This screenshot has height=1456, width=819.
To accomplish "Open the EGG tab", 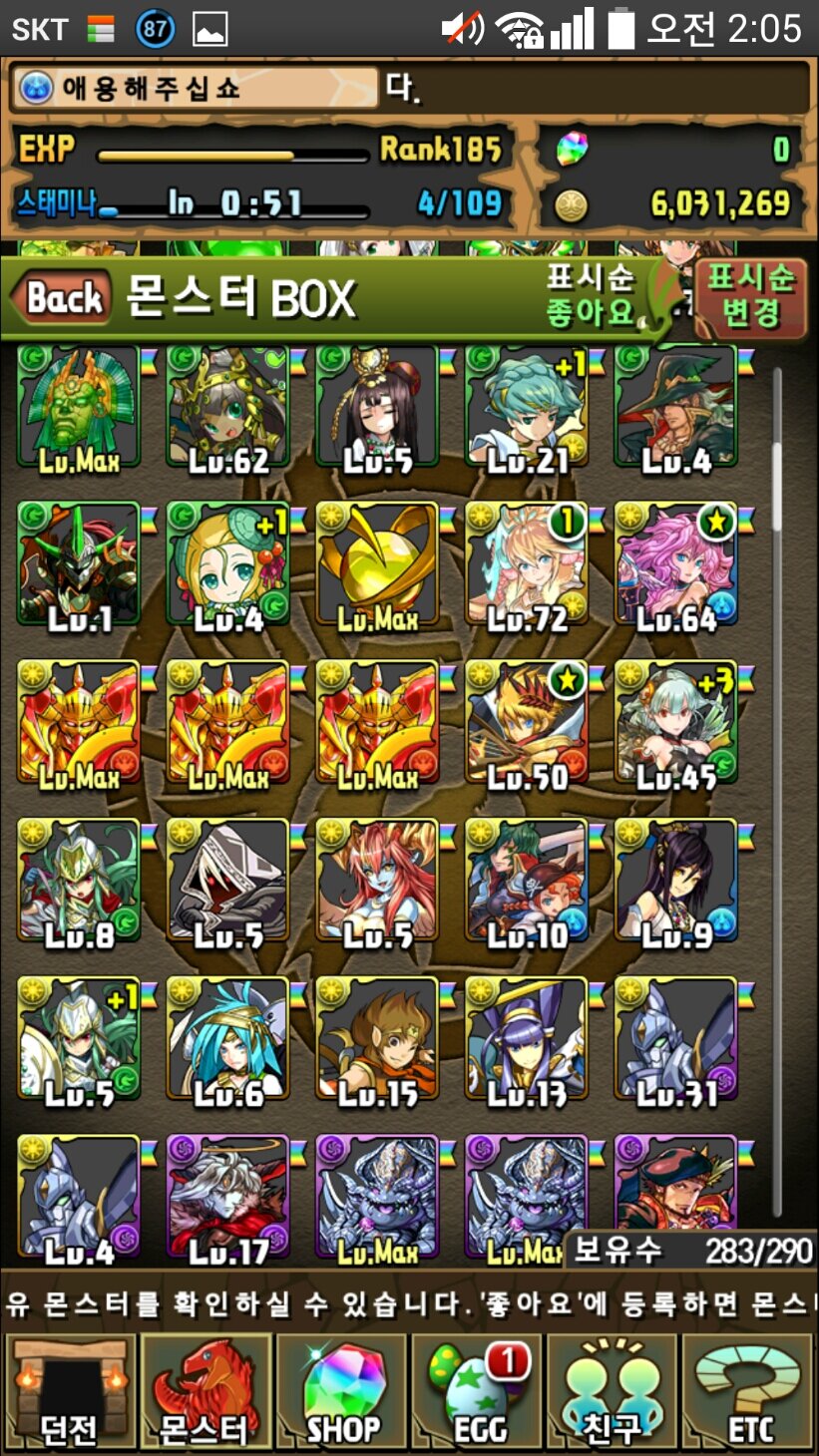I will coord(477,1392).
